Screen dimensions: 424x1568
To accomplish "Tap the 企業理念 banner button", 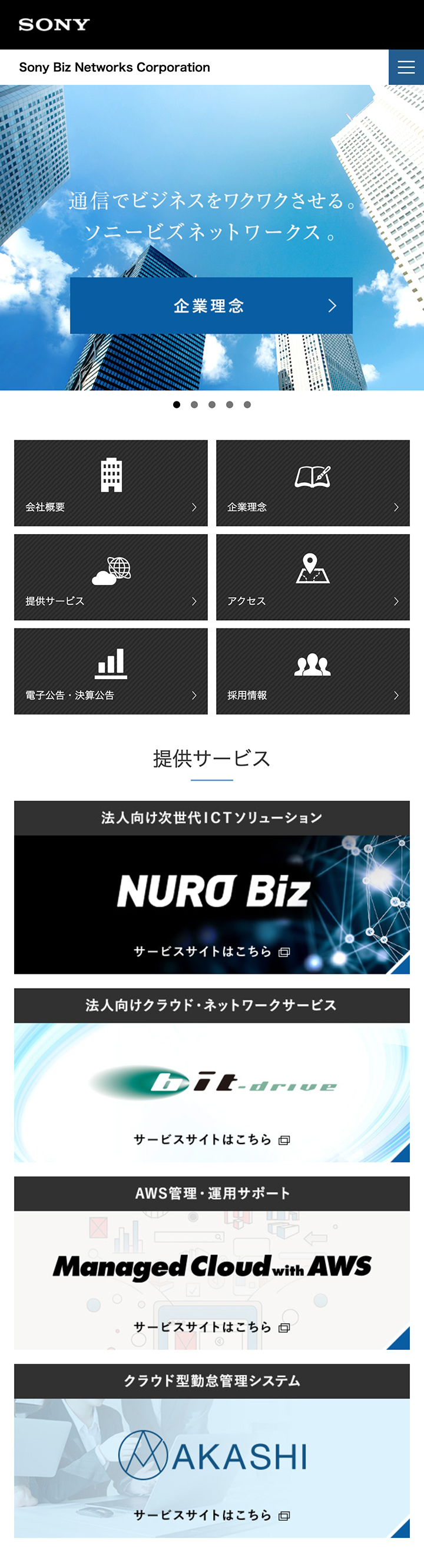I will [x=211, y=305].
